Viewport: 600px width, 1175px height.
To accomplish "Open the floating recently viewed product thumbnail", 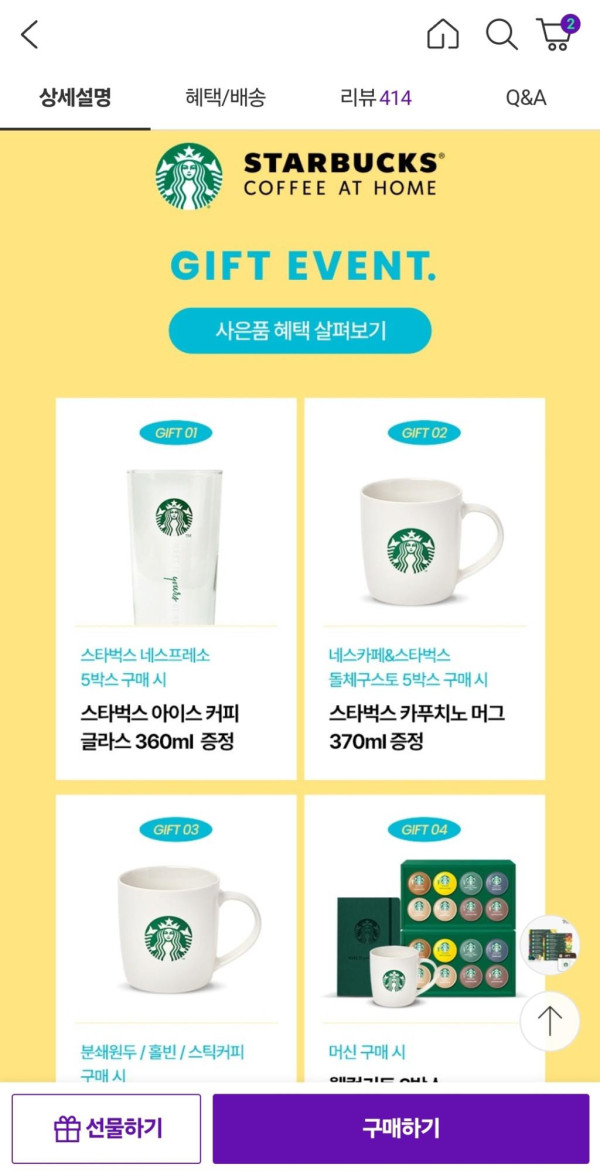I will pyautogui.click(x=549, y=945).
